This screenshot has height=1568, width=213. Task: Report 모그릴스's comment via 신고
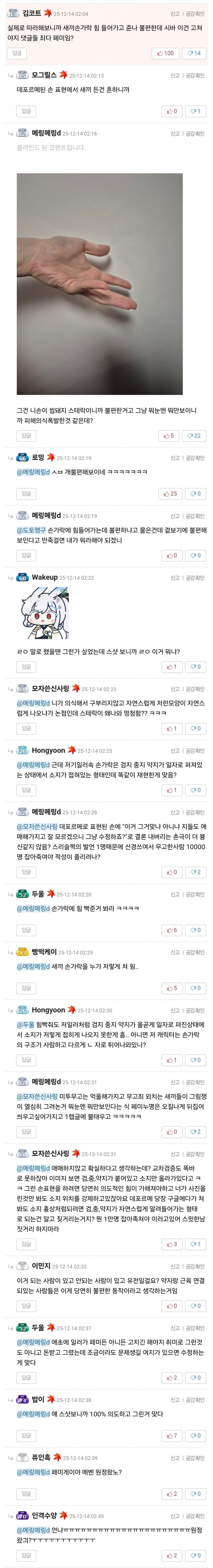[x=175, y=76]
